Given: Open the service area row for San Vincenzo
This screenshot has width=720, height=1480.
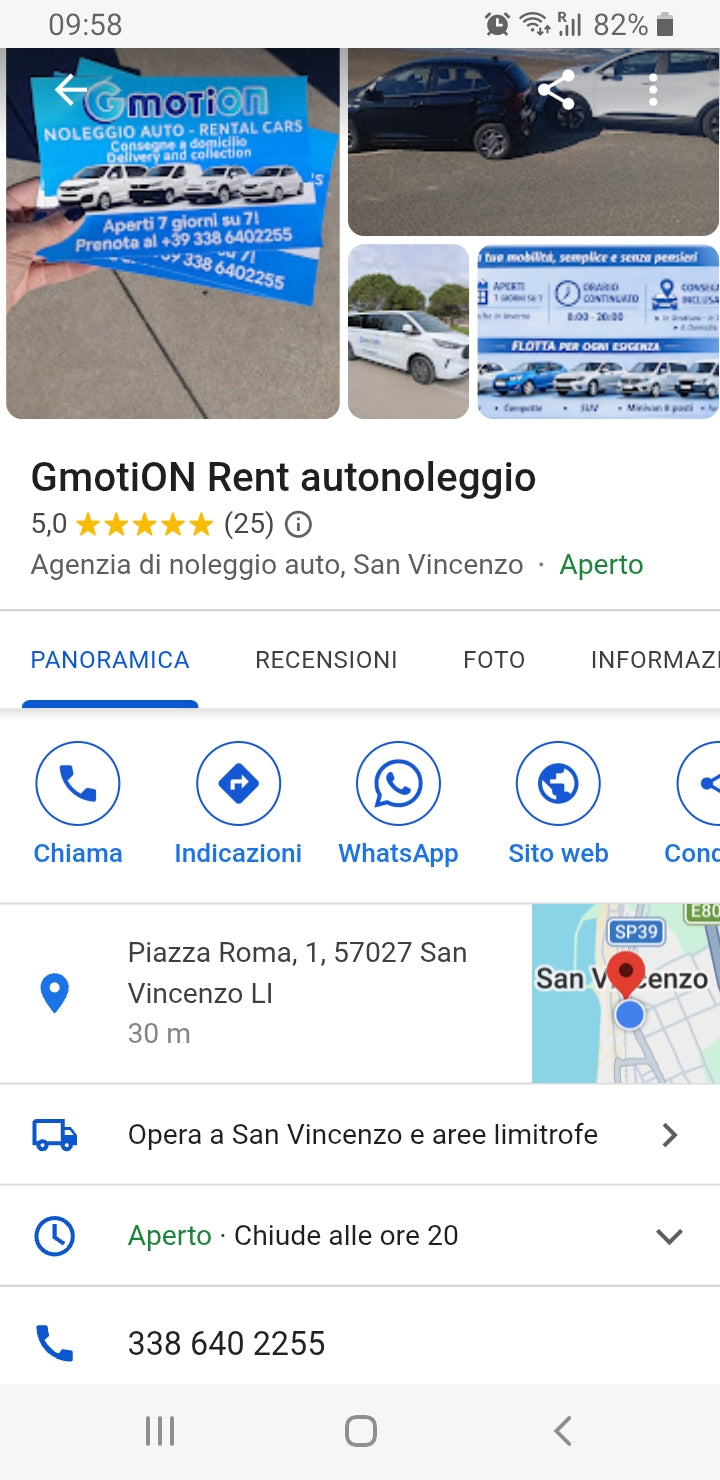Looking at the screenshot, I should pos(360,1135).
